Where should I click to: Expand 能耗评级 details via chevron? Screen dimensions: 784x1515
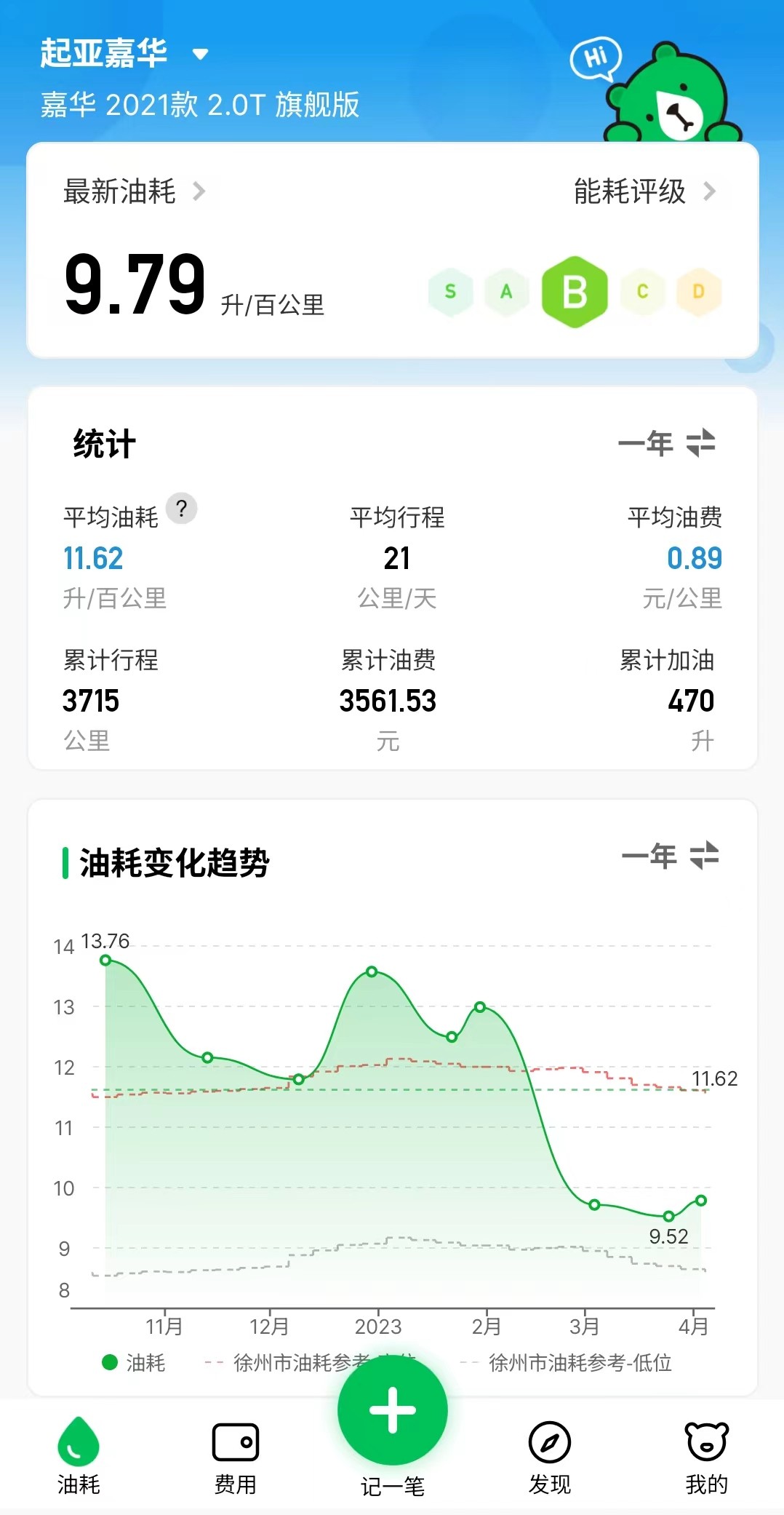[x=709, y=192]
